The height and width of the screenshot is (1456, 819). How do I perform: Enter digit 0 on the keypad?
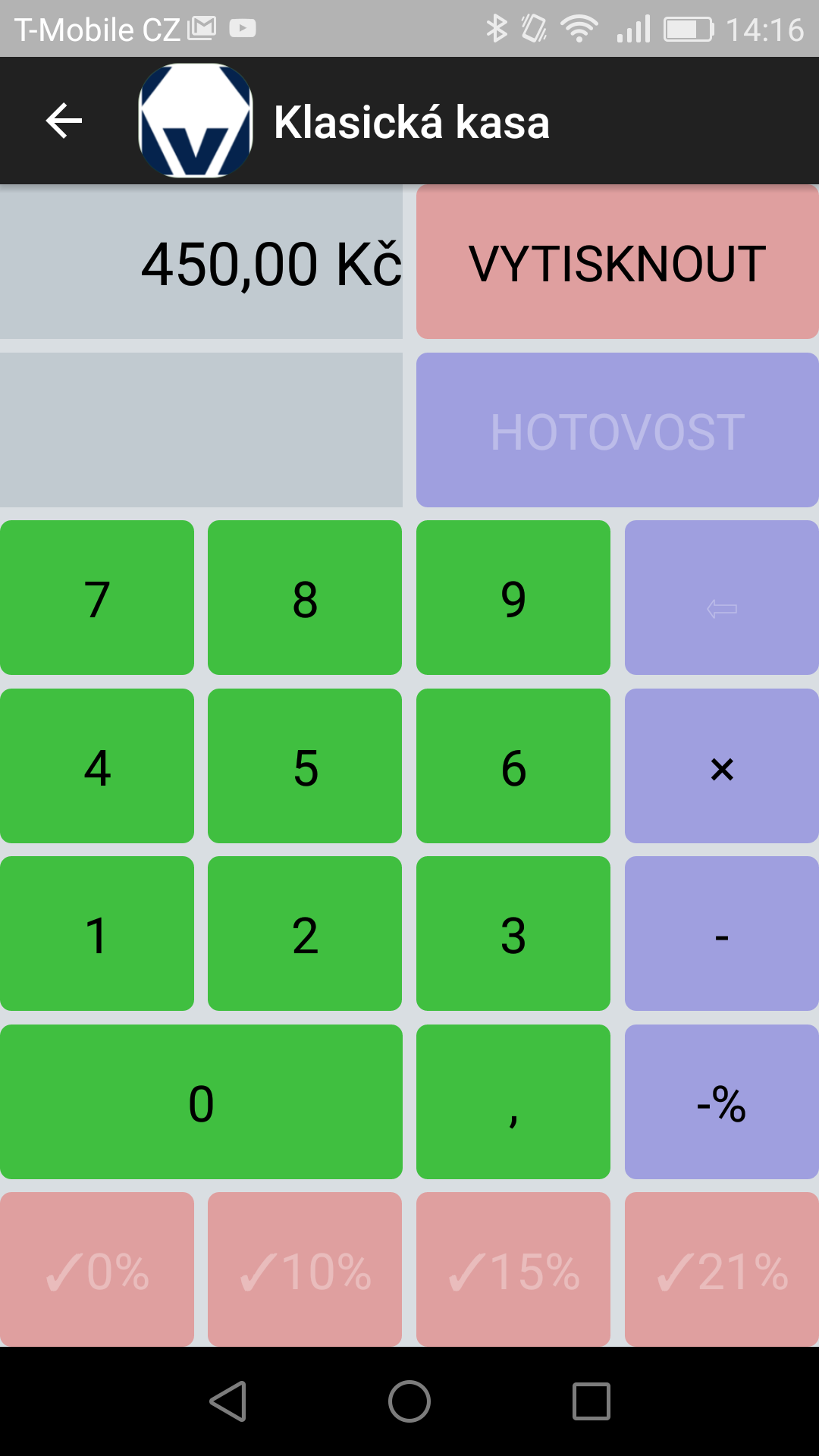tap(201, 1102)
